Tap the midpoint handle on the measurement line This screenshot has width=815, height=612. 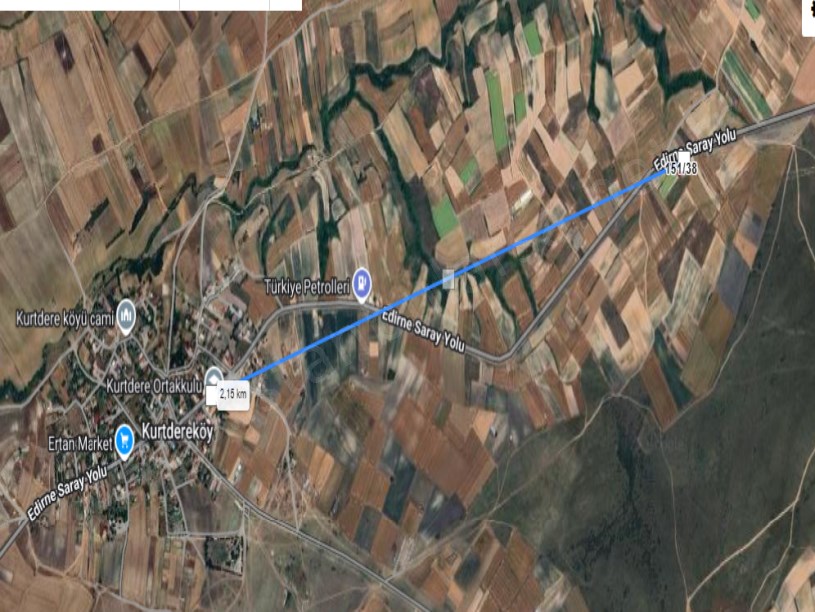[448, 278]
